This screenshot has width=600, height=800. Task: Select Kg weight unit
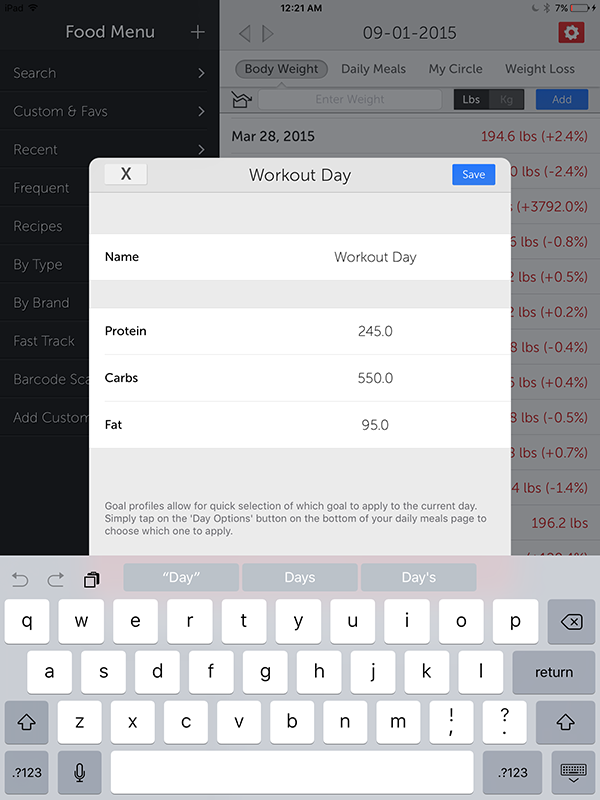[506, 100]
